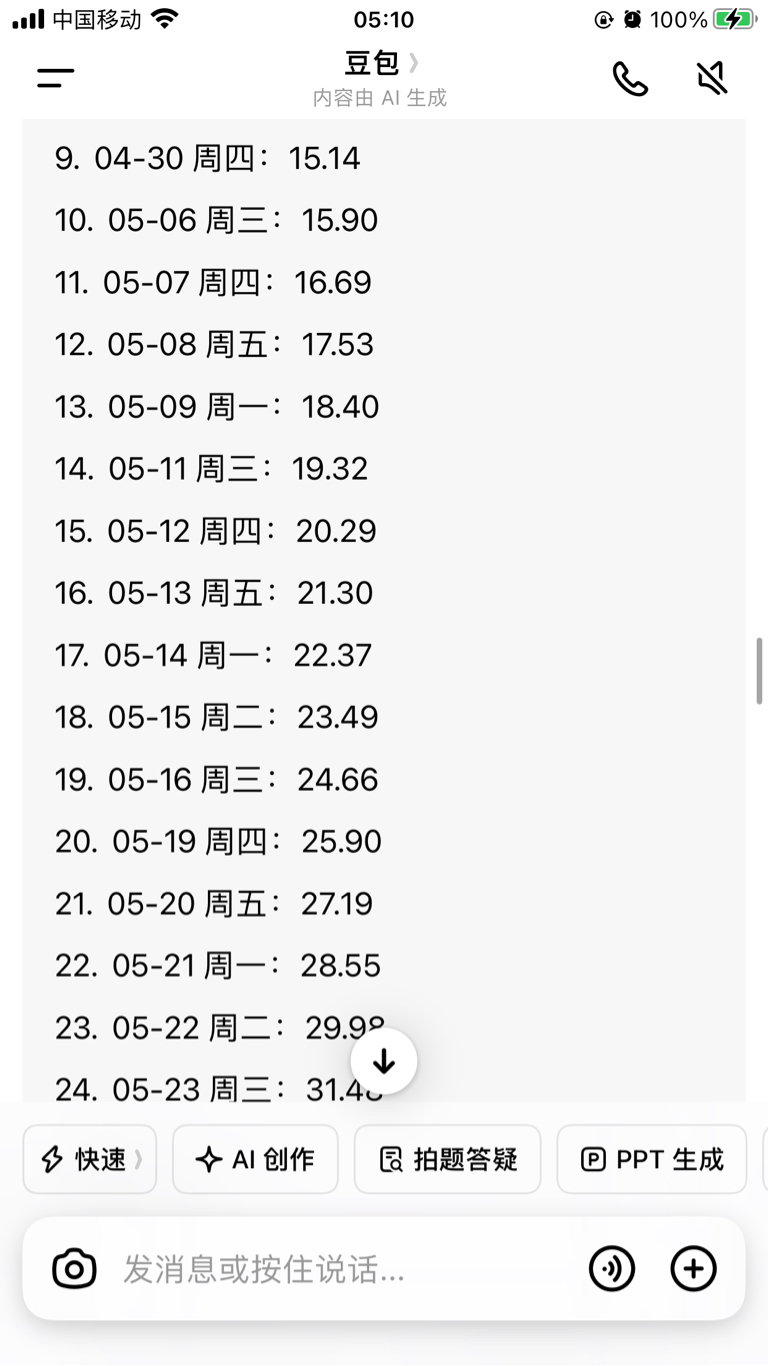Focus the 发消息或按住说话 message field

click(x=340, y=1270)
